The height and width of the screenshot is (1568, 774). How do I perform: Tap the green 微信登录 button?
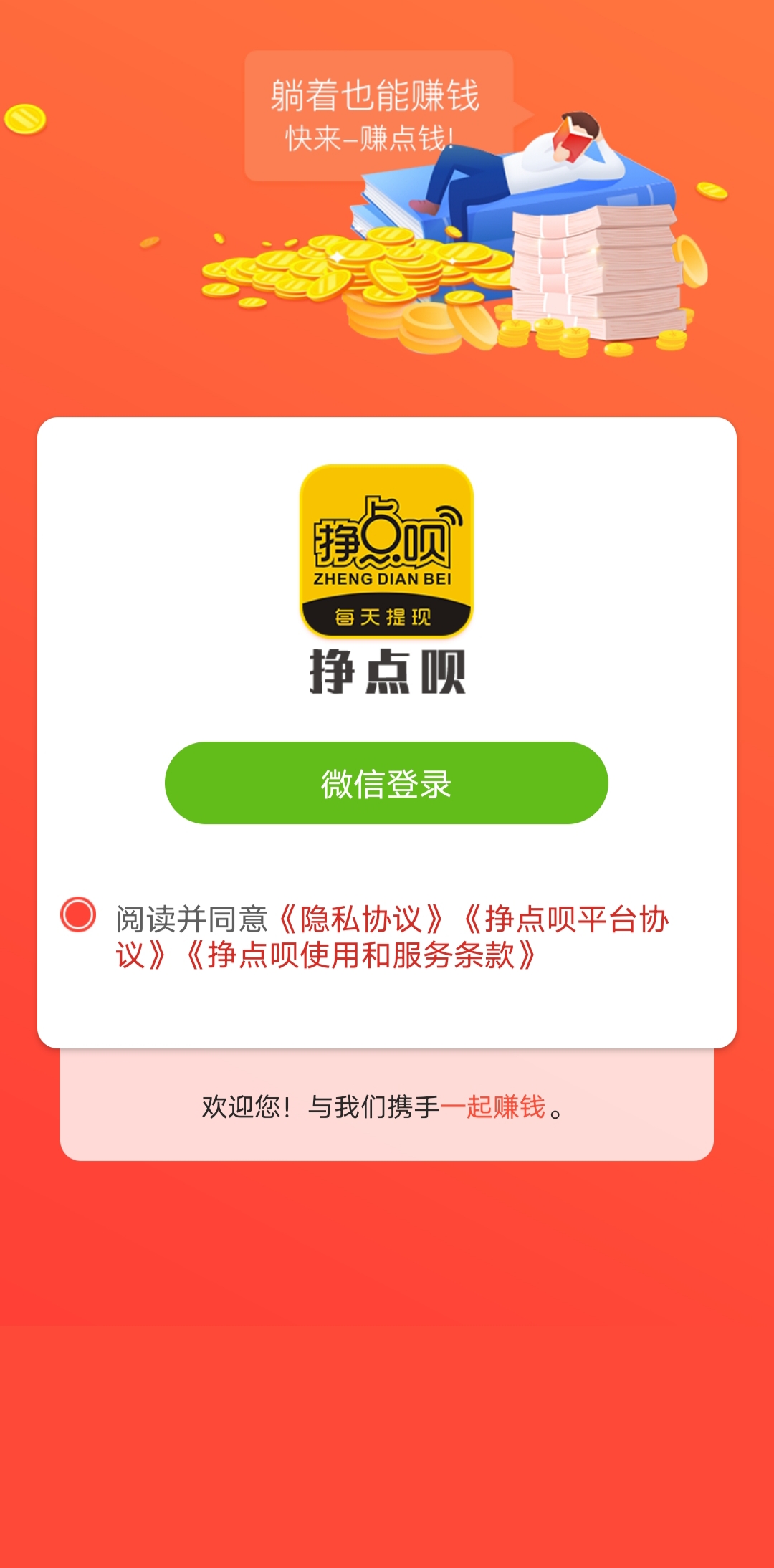click(x=386, y=783)
